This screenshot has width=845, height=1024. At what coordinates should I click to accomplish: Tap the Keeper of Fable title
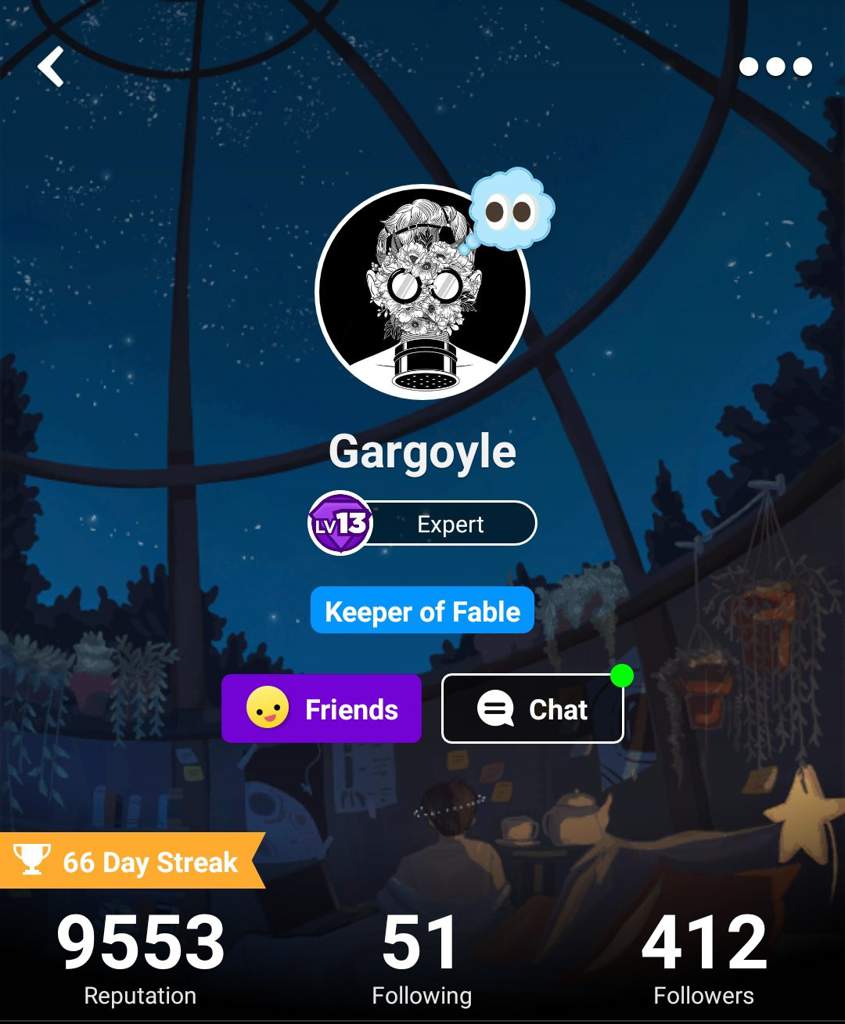tap(422, 611)
